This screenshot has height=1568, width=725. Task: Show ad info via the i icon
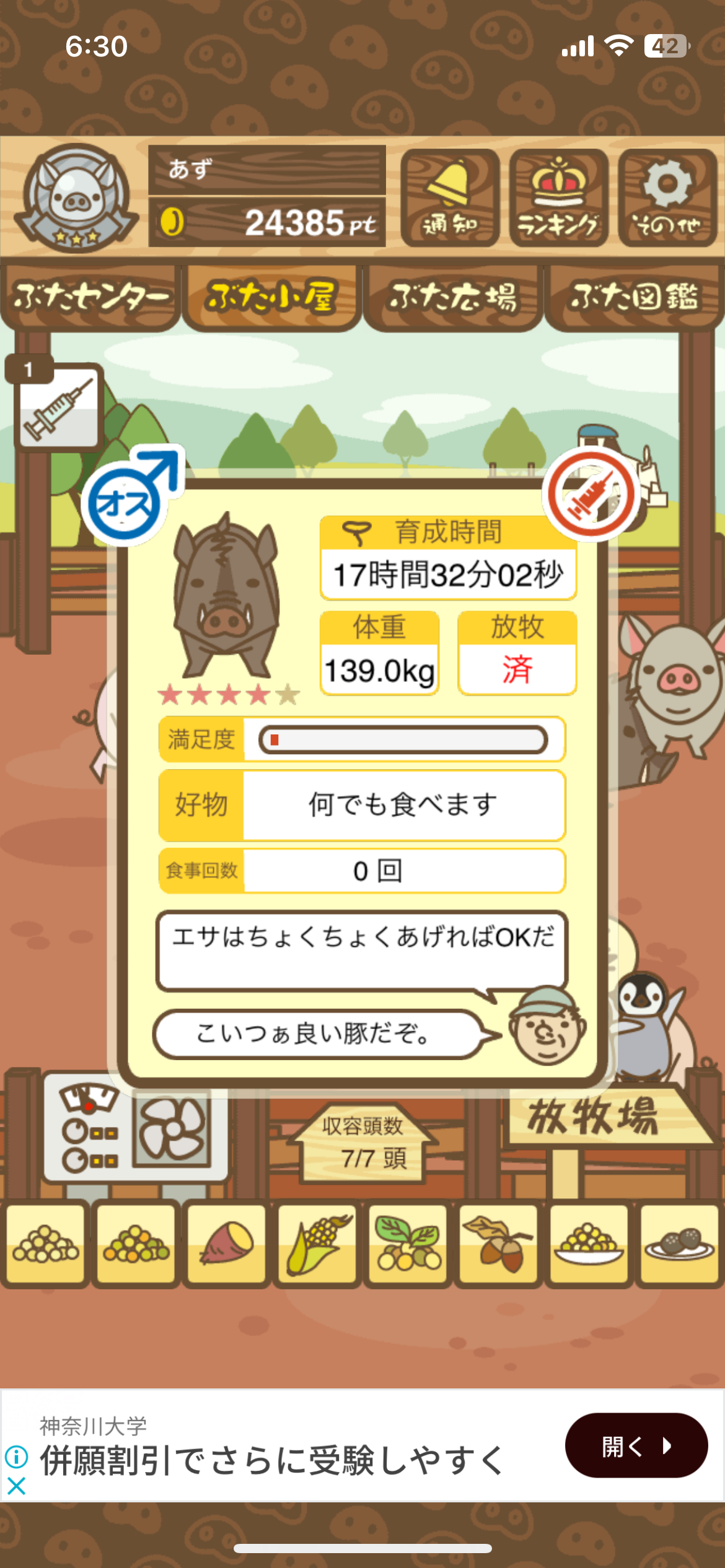[x=17, y=1457]
